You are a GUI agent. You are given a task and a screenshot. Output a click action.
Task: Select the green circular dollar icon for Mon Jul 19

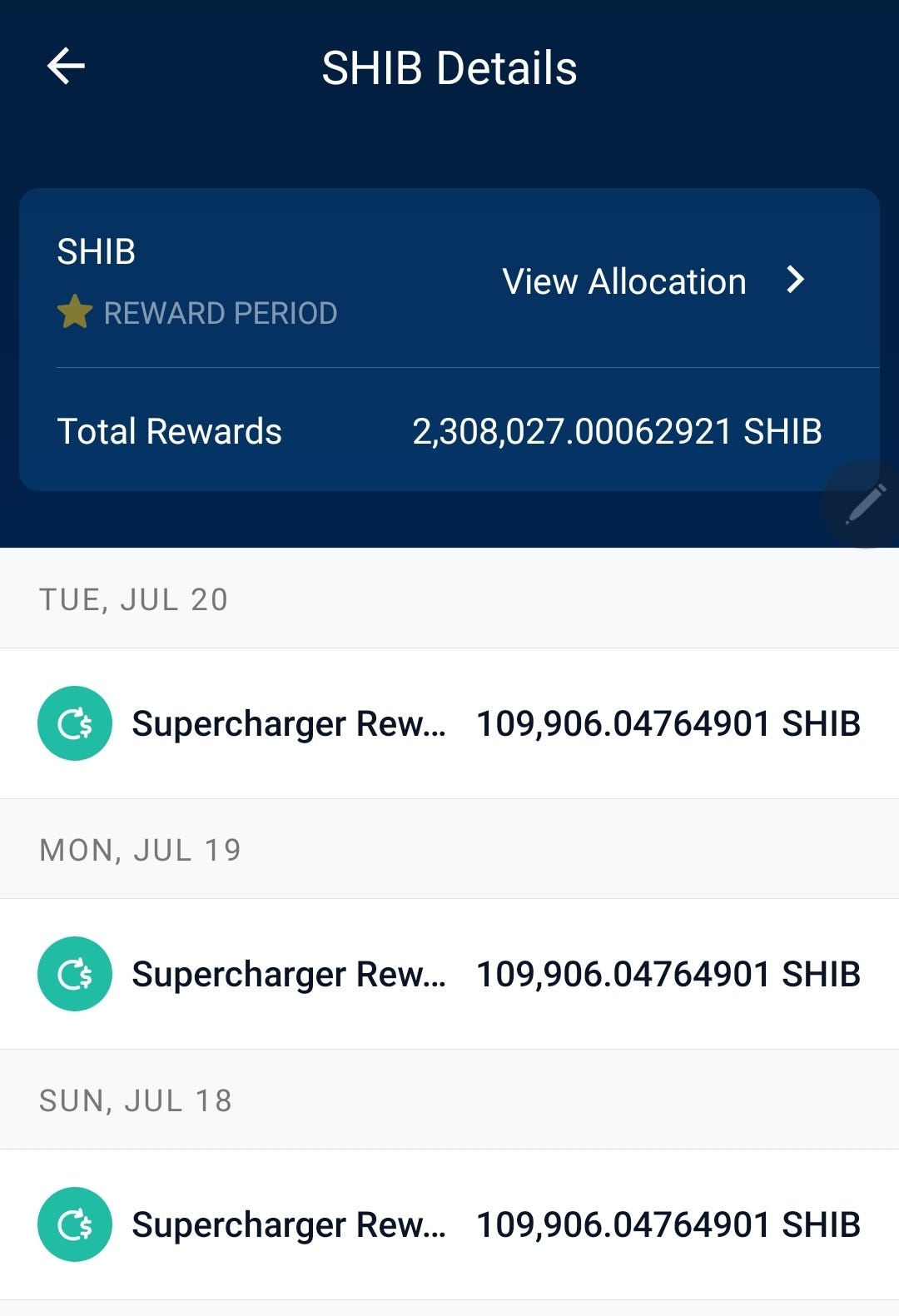[75, 973]
